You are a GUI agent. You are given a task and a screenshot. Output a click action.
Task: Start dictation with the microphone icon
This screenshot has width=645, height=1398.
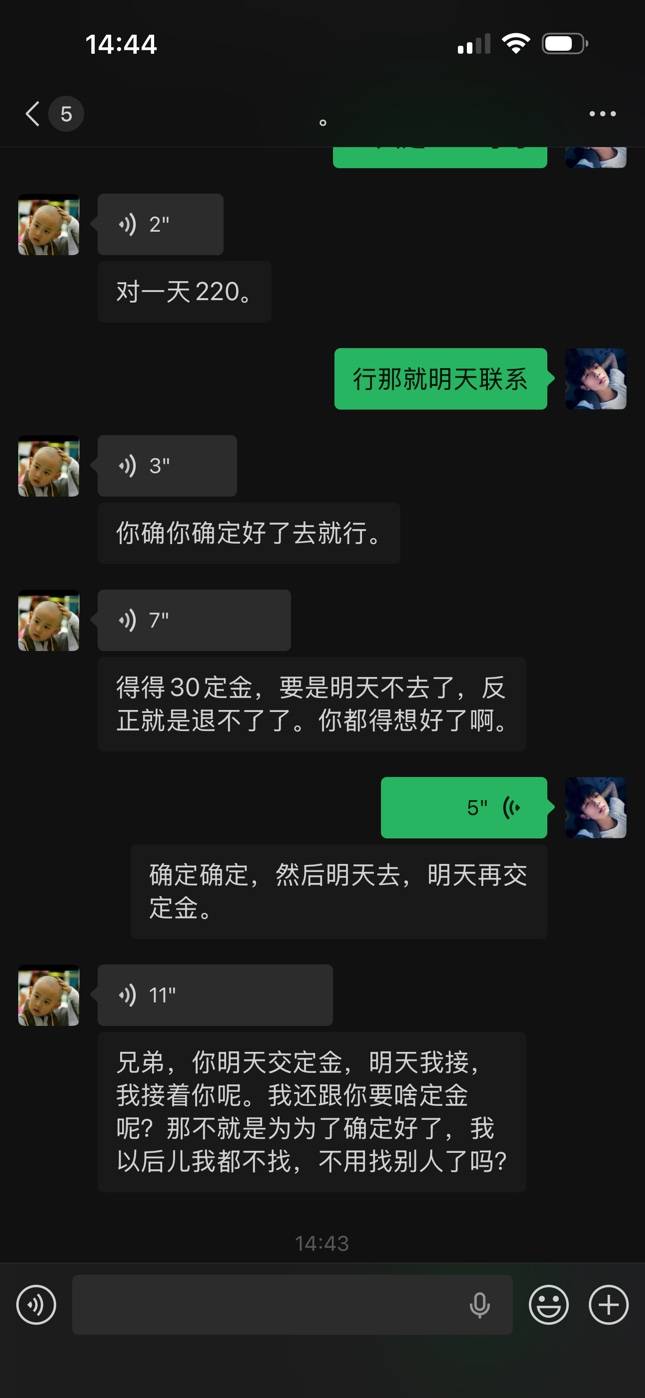(480, 1305)
